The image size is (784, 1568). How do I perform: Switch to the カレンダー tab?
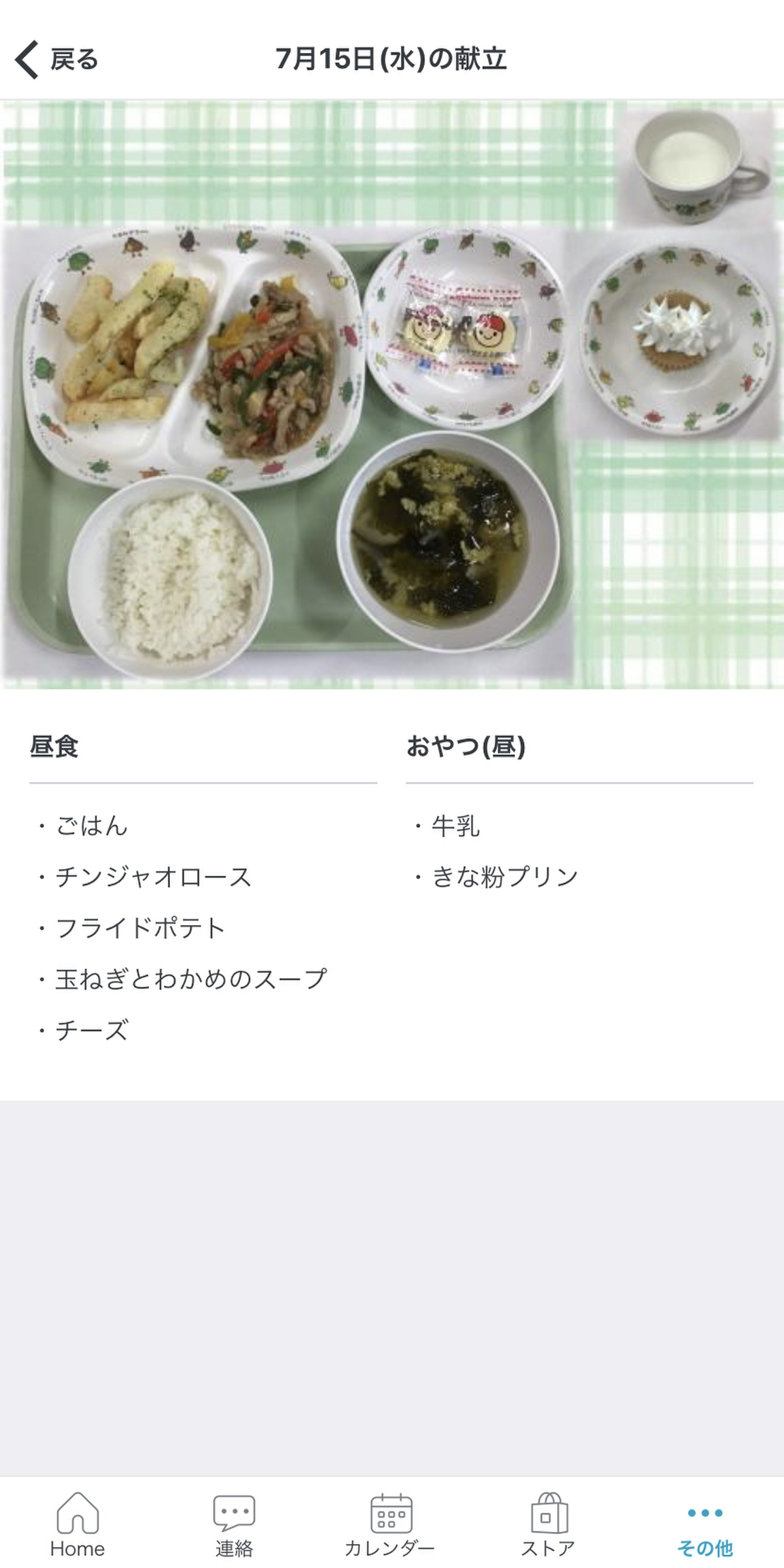point(391,1524)
